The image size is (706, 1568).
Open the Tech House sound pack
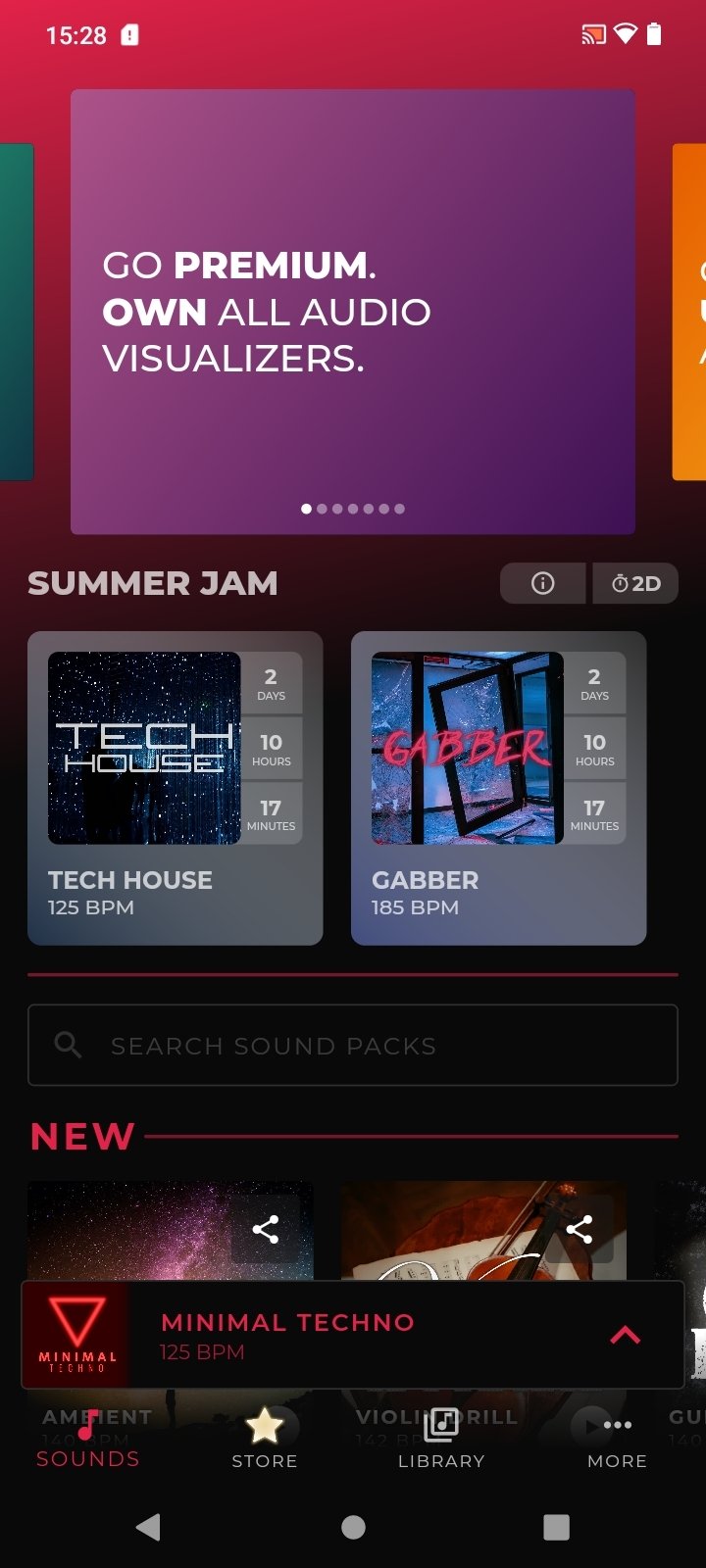[x=175, y=788]
